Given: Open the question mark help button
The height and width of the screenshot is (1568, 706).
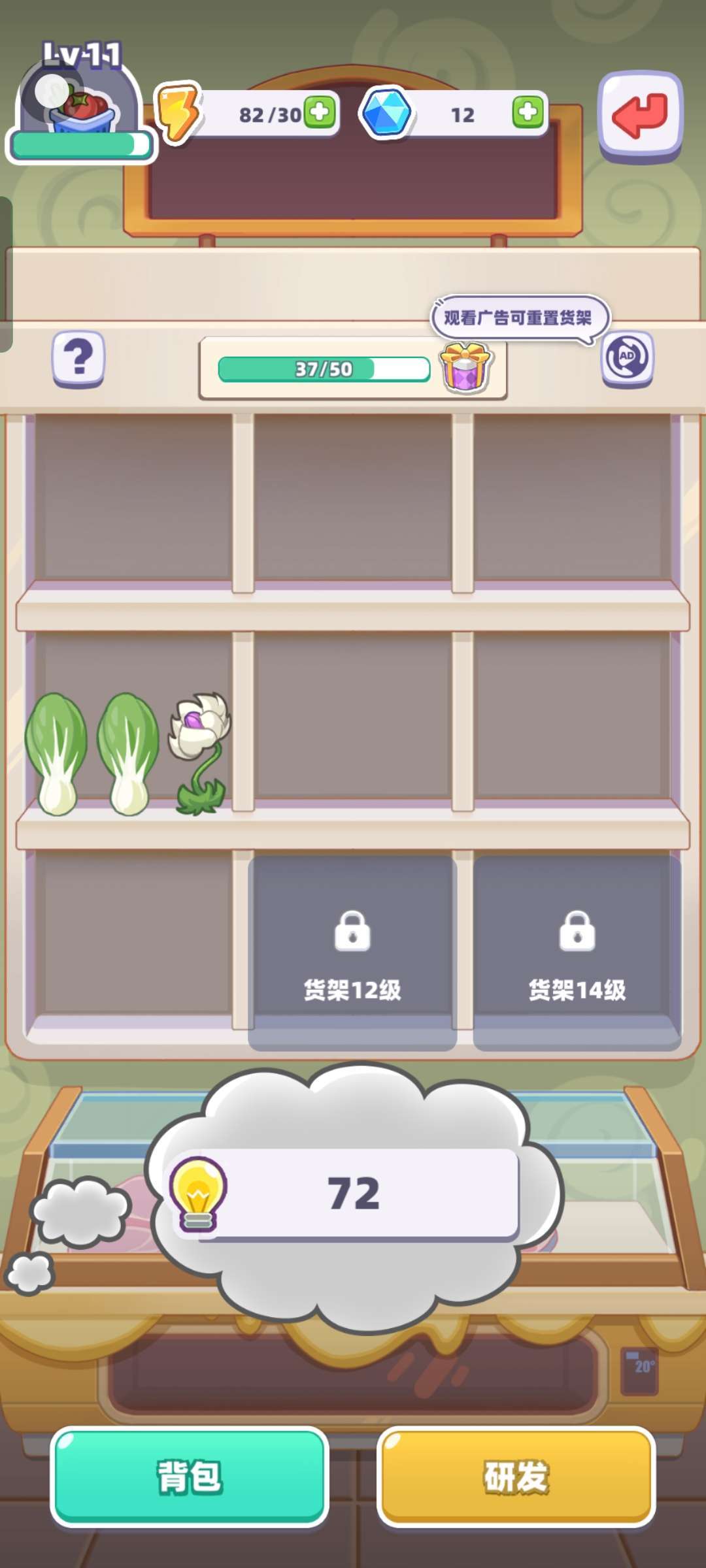Looking at the screenshot, I should pyautogui.click(x=78, y=359).
